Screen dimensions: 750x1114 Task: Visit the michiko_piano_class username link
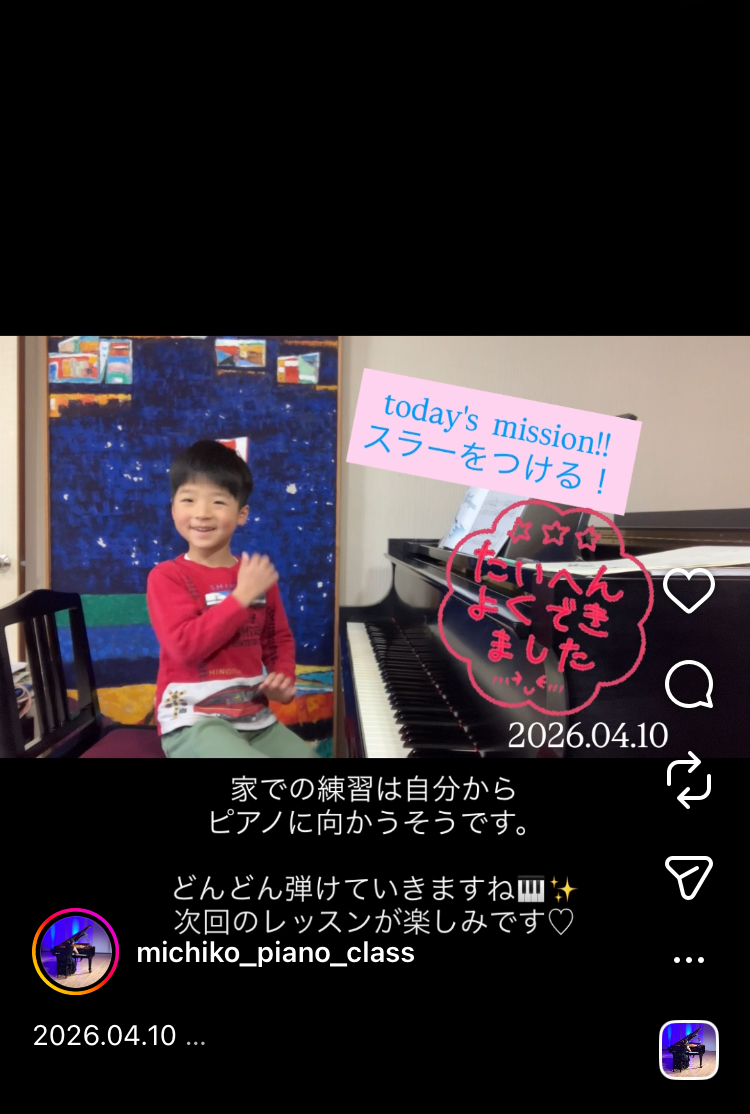point(275,953)
